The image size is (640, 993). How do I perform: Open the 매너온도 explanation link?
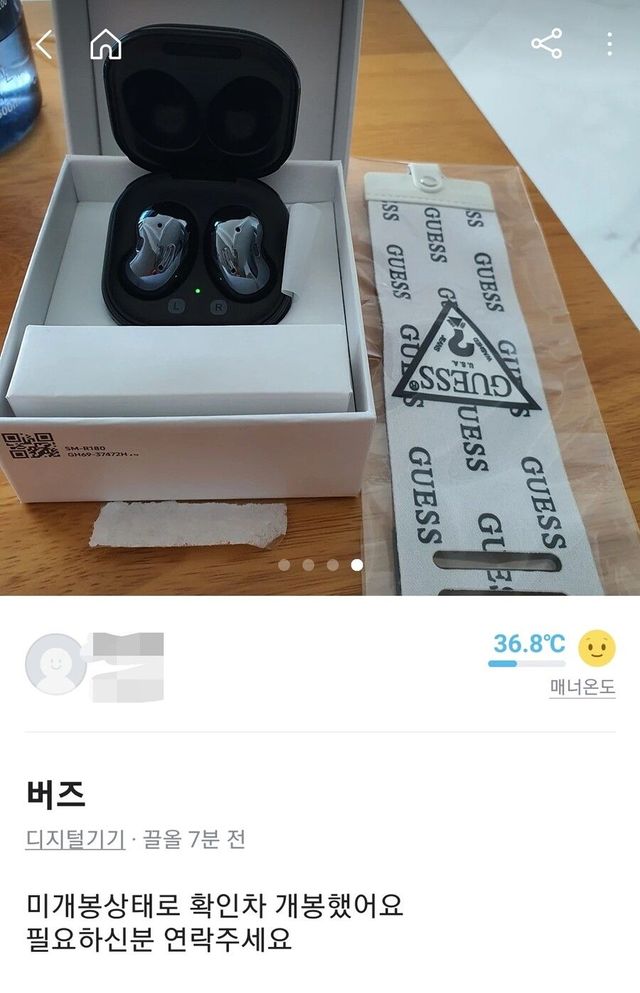pyautogui.click(x=582, y=688)
